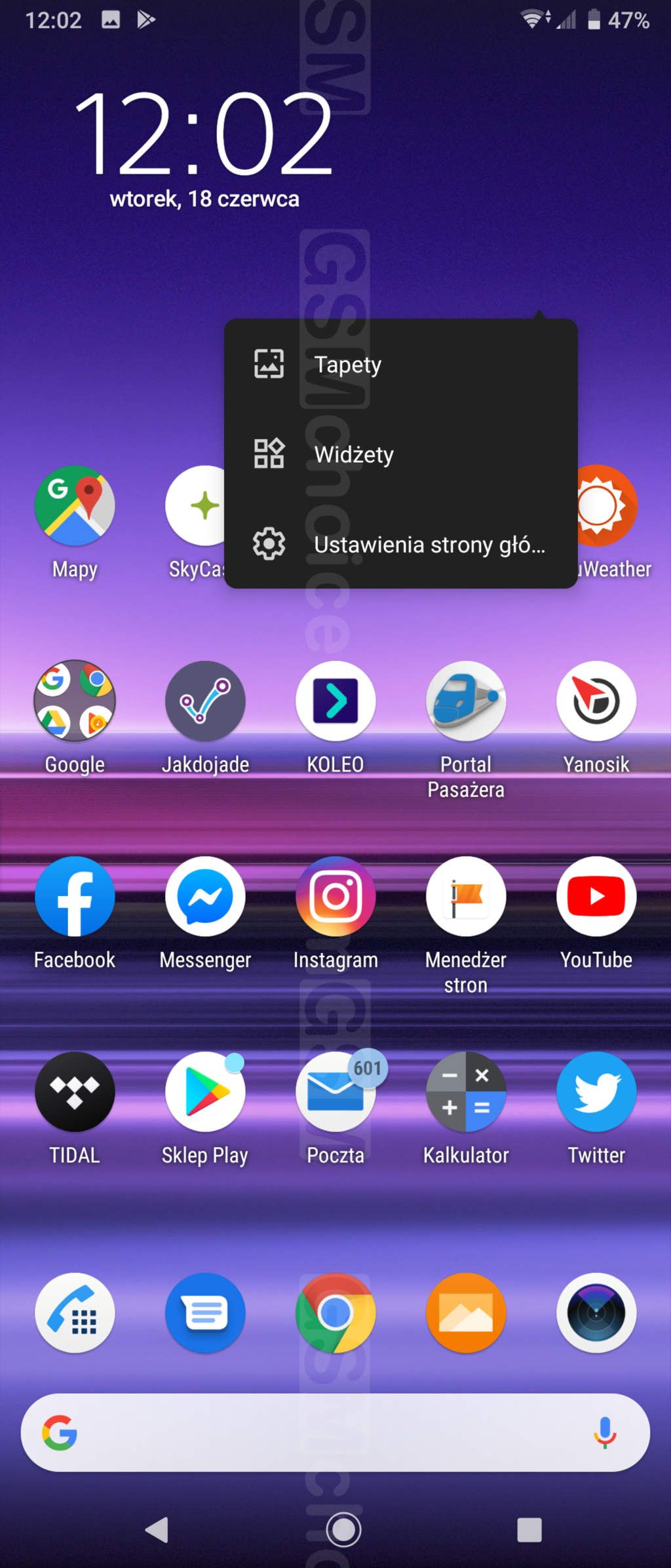
Task: Open Poczta with 601 unread
Action: click(335, 1092)
